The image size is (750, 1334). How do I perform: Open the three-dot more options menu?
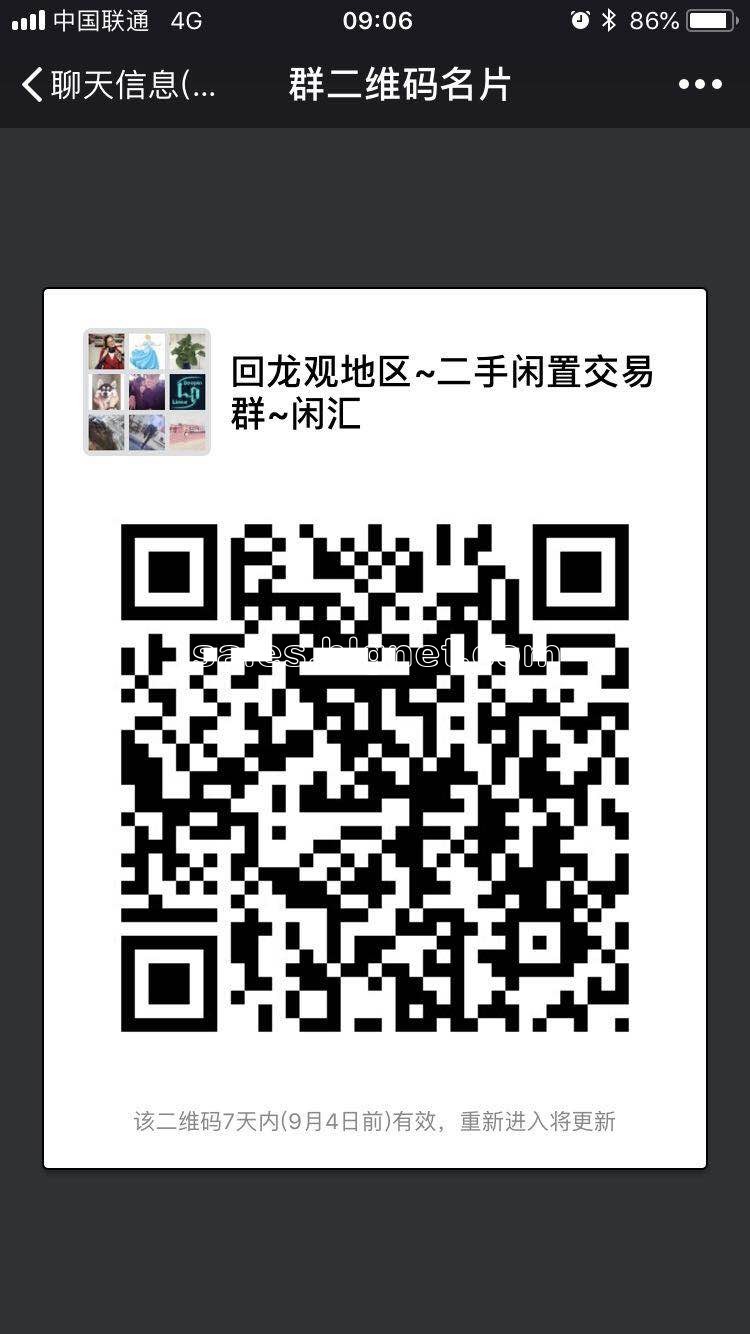(x=700, y=85)
